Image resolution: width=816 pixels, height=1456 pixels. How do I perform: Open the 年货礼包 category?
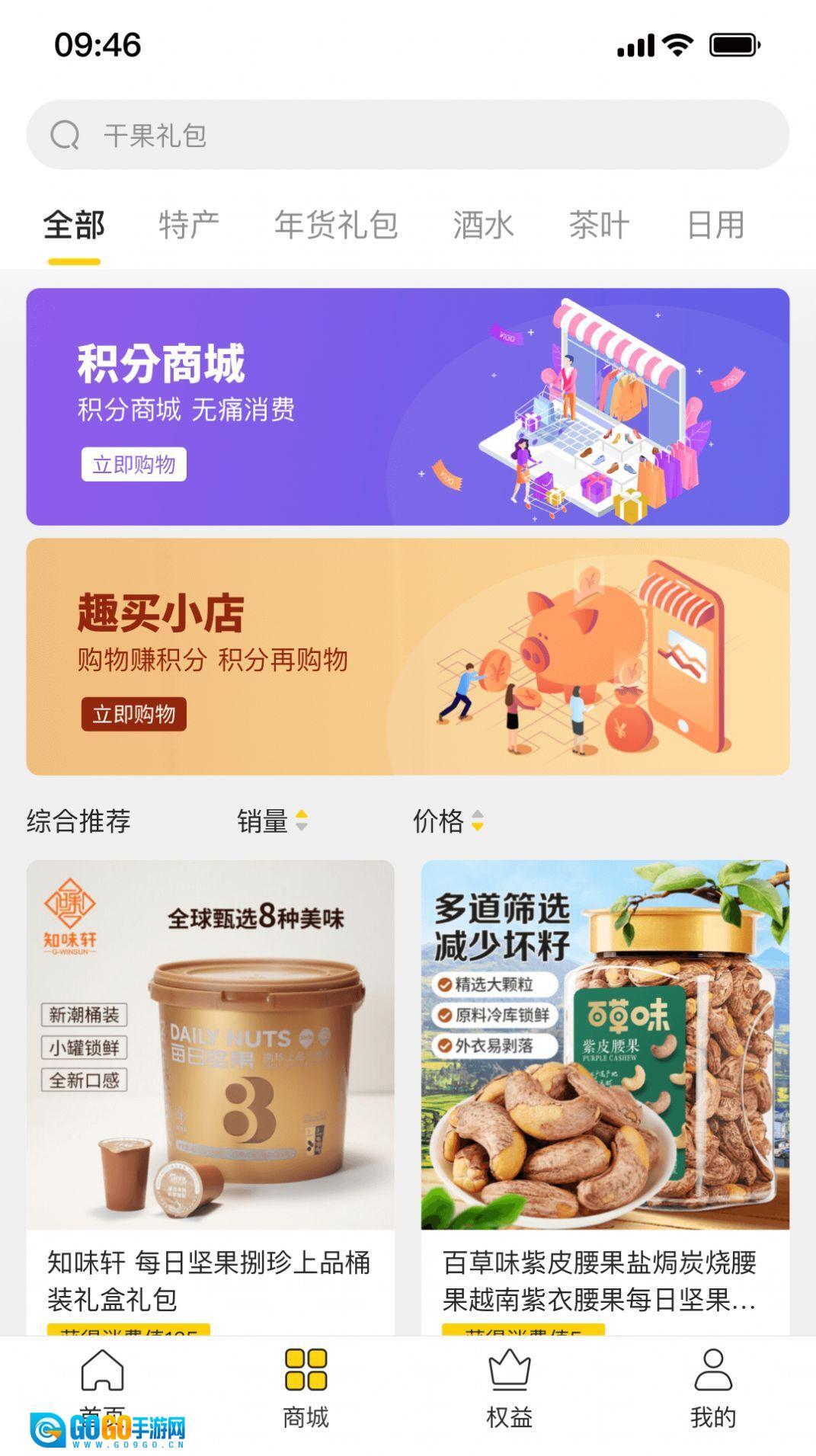click(x=336, y=226)
